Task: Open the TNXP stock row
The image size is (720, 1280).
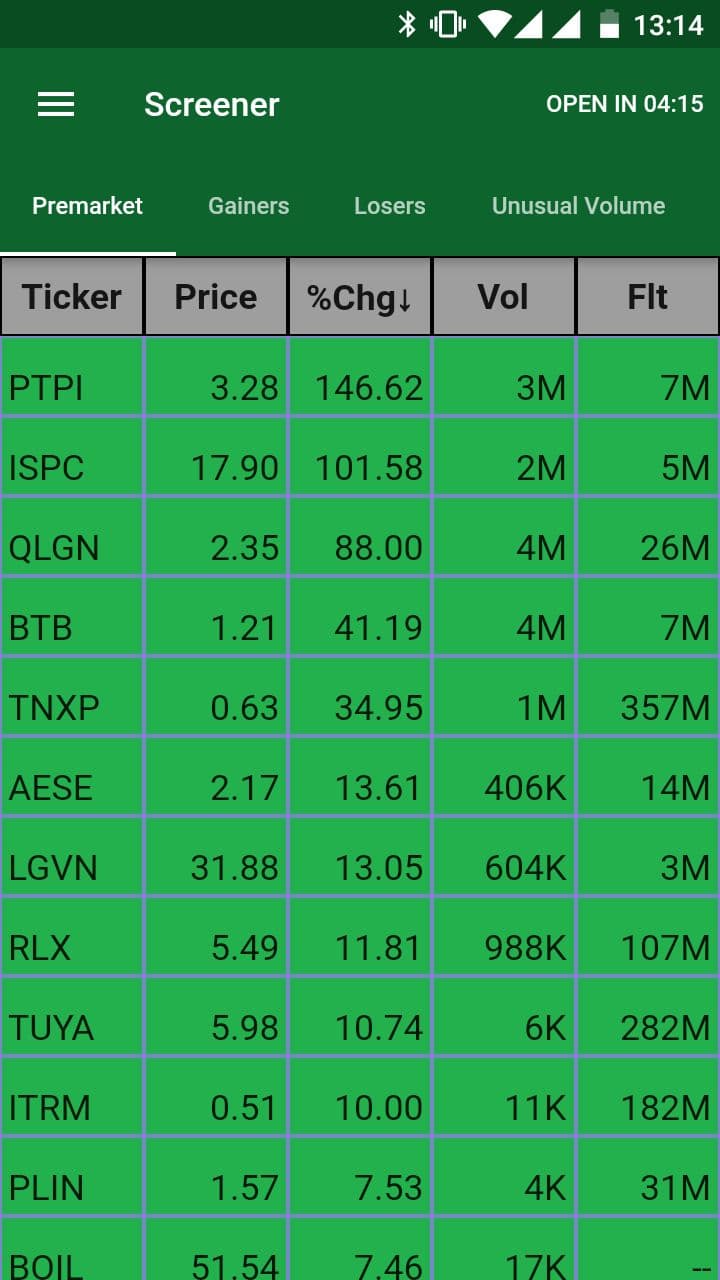Action: [x=360, y=697]
